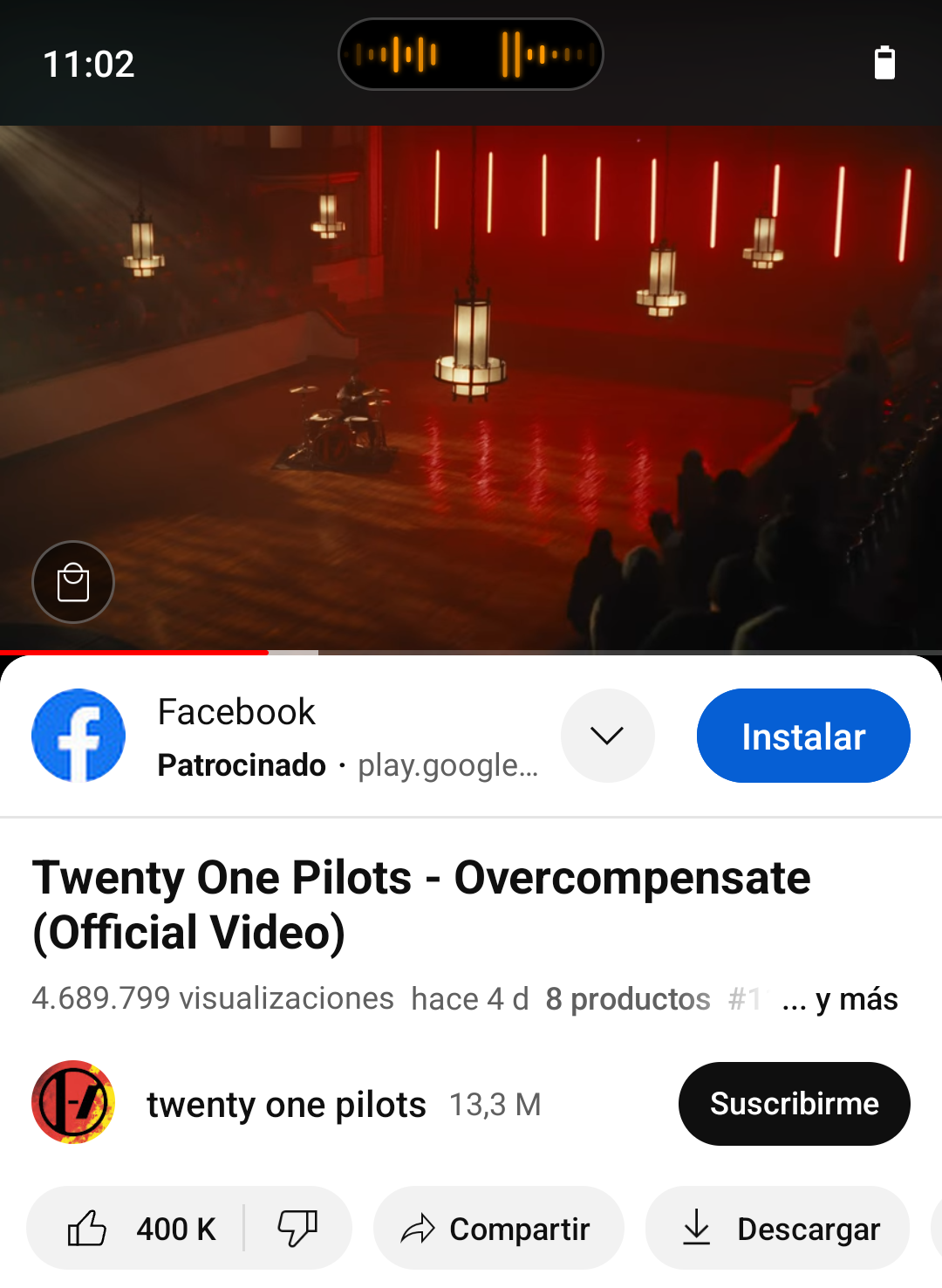Share this video via Compartir

[x=498, y=1229]
